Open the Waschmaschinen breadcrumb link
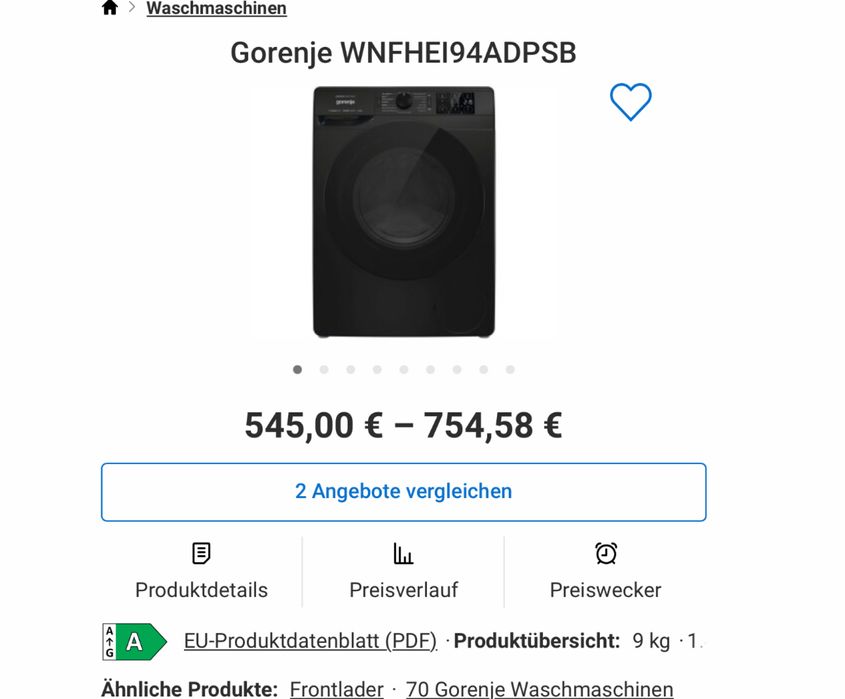Viewport: 845px width, 699px height. pyautogui.click(x=216, y=9)
